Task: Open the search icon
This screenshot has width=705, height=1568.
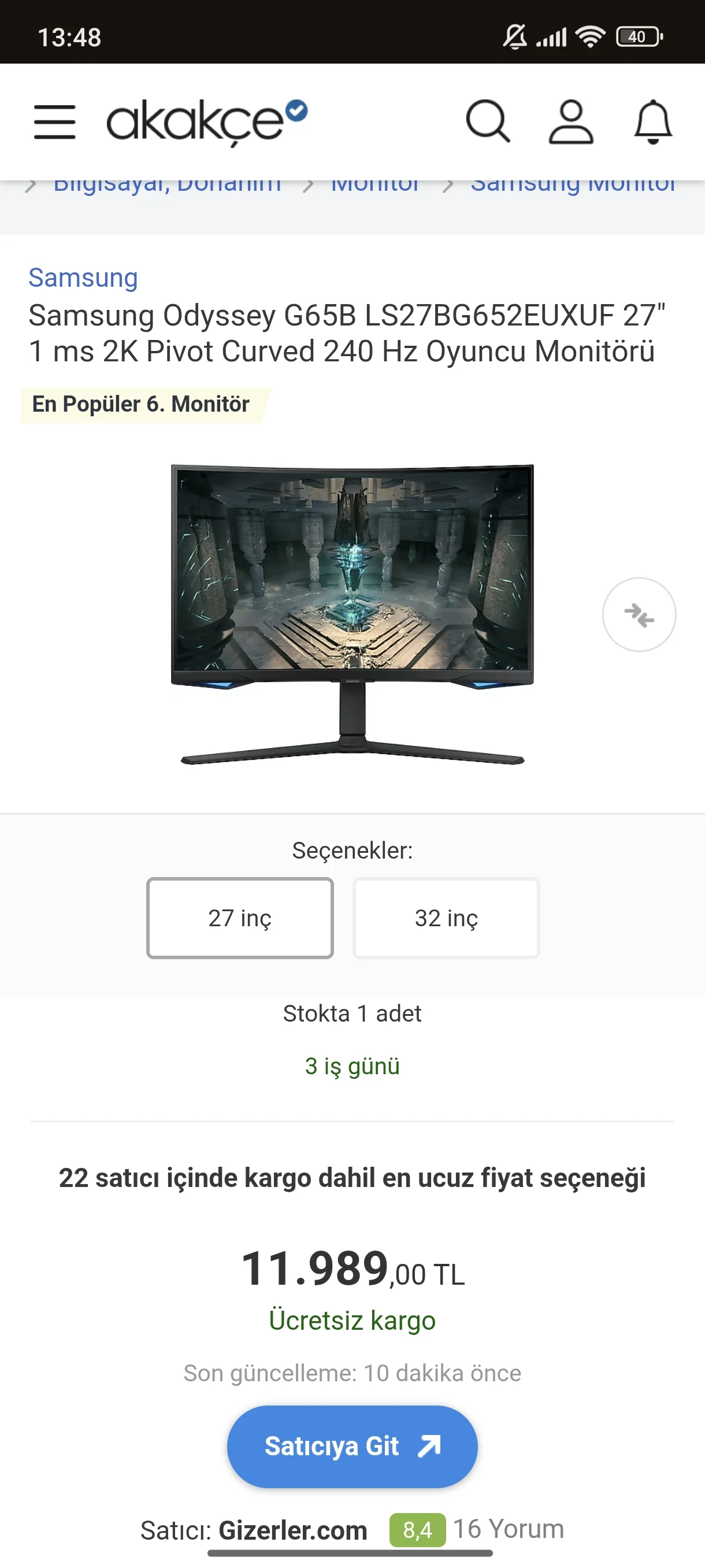Action: (487, 122)
